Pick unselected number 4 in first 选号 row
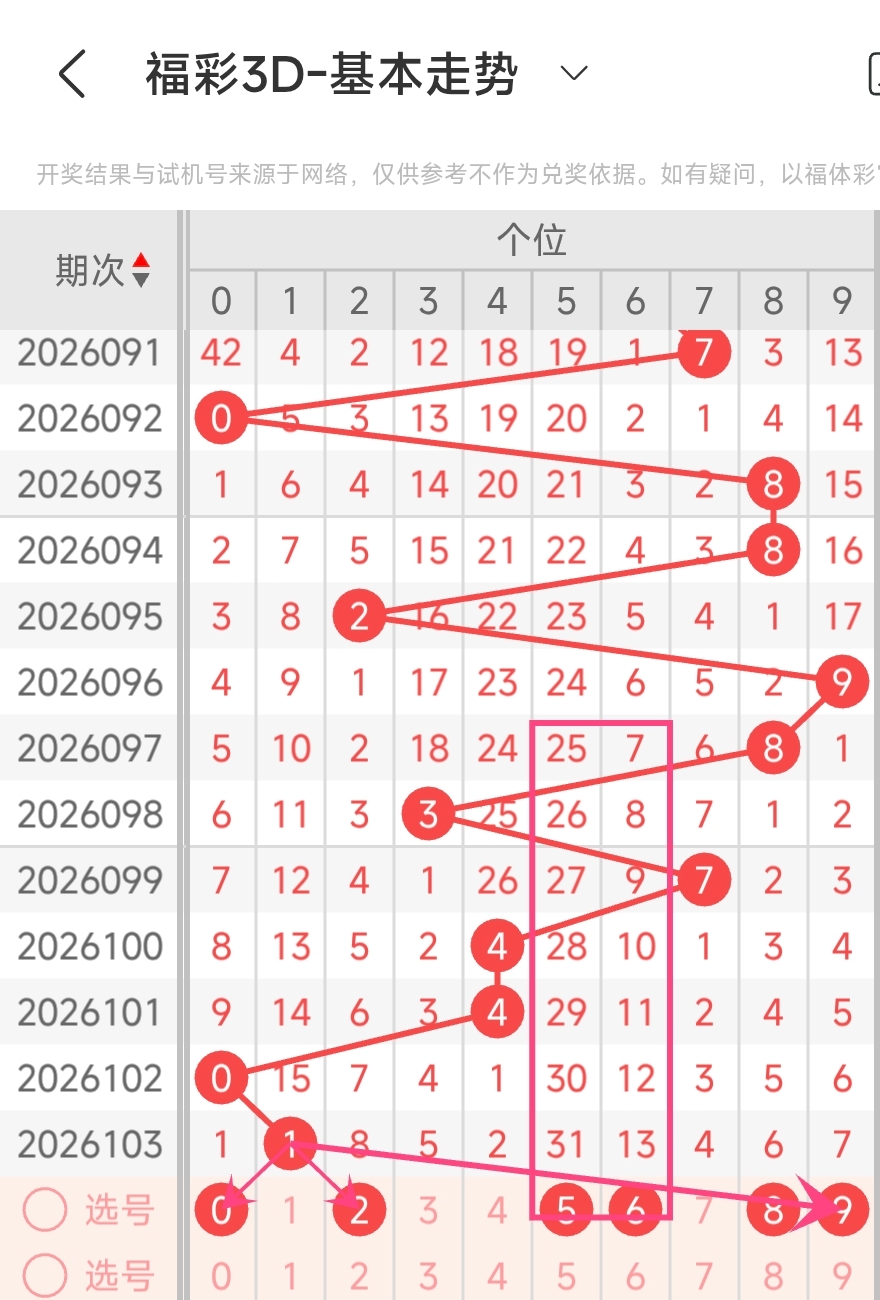Image resolution: width=880 pixels, height=1300 pixels. click(x=497, y=1211)
